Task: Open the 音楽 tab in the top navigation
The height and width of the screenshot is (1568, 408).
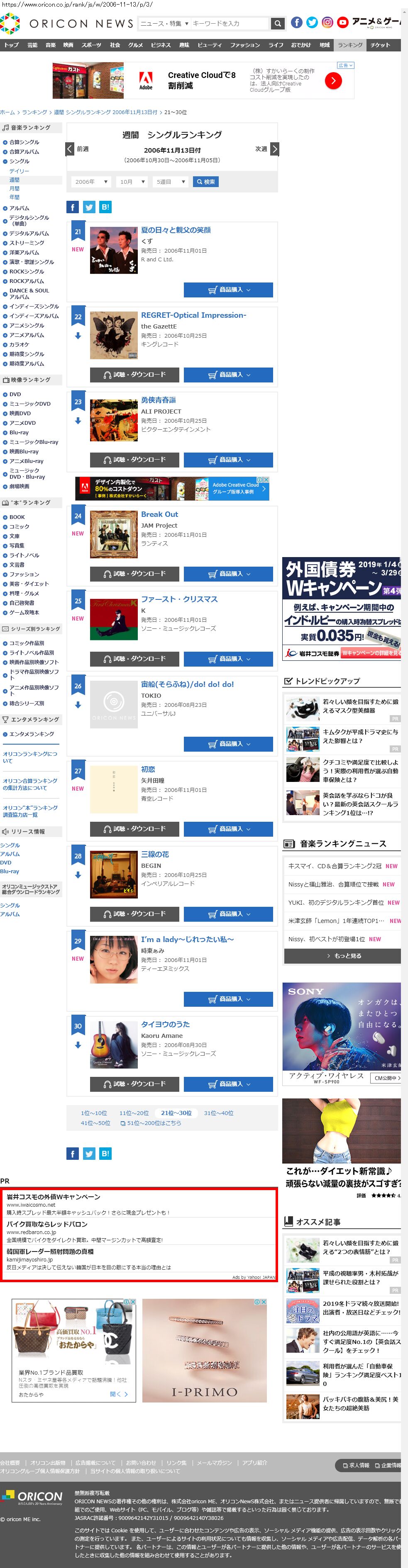Action: [51, 45]
